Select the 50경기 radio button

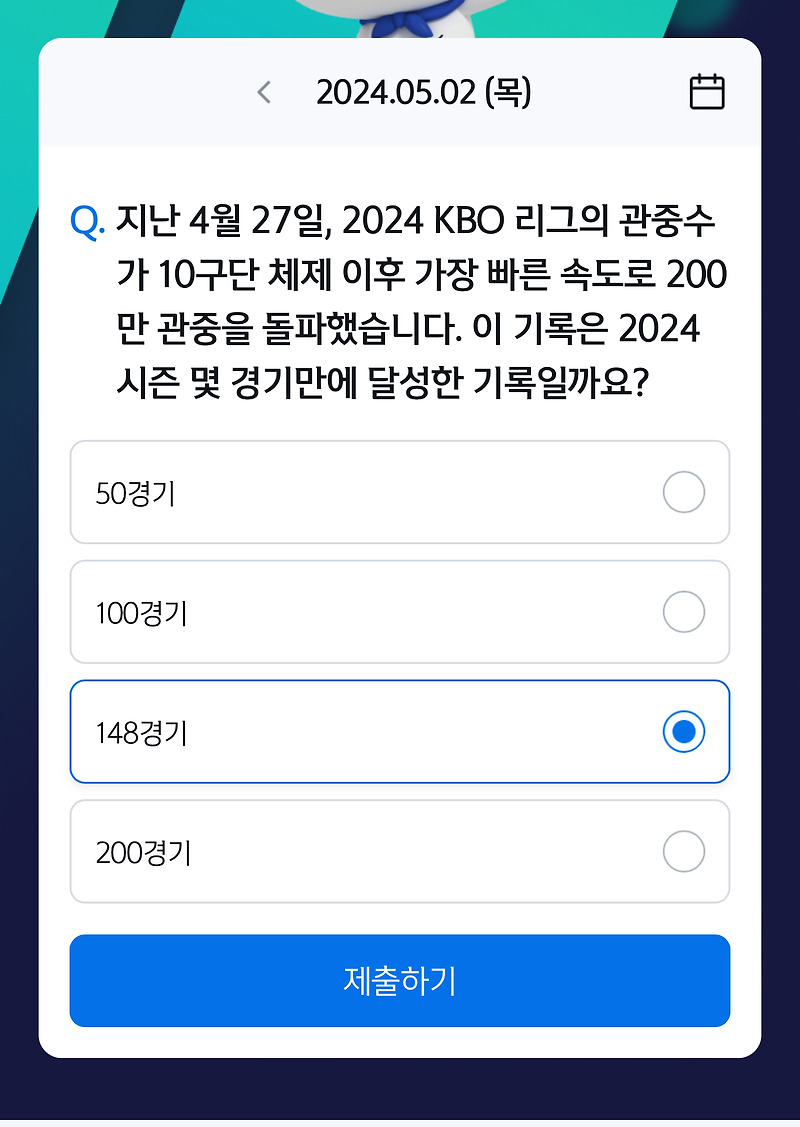683,492
